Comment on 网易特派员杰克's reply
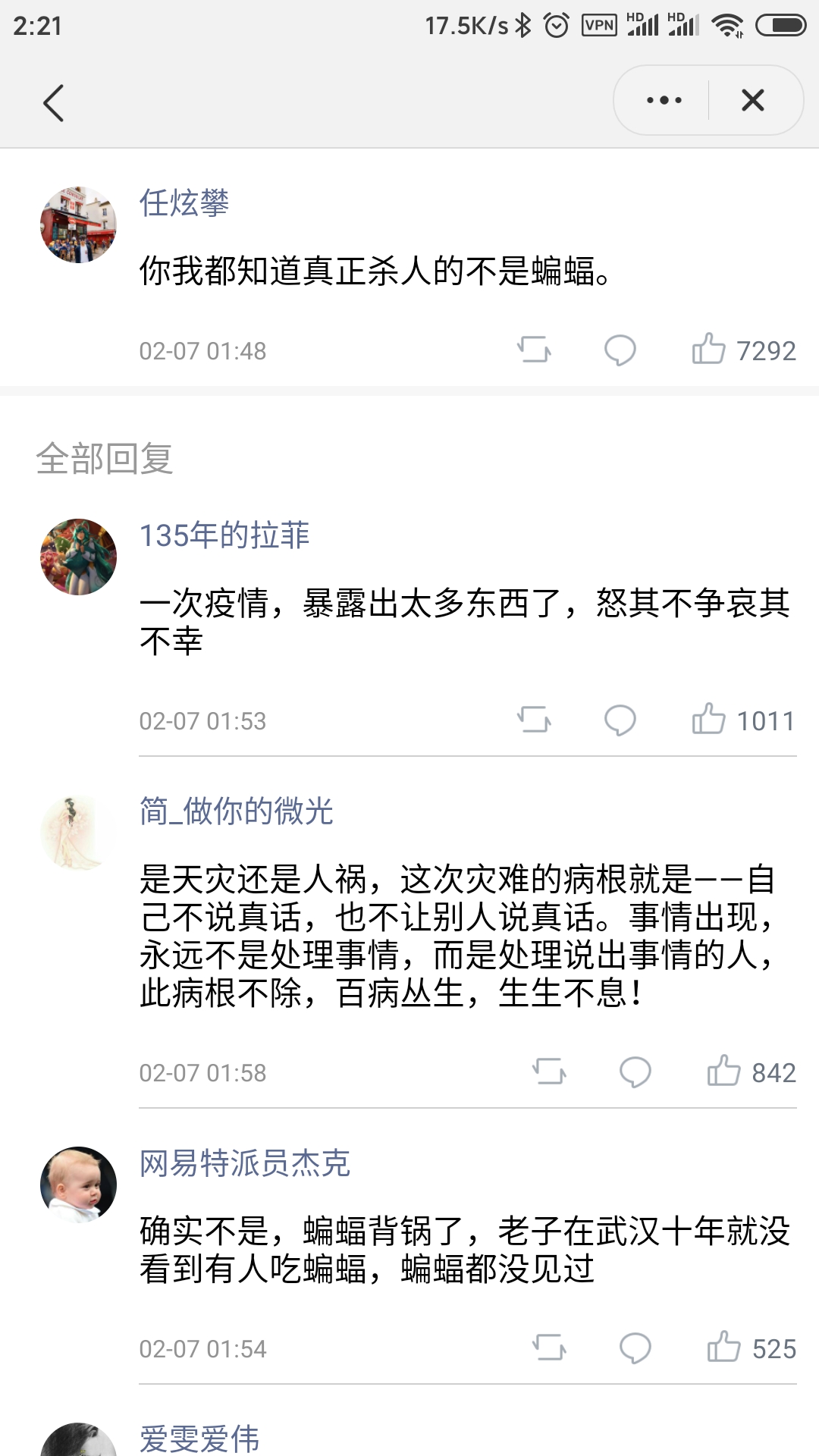819x1456 pixels. 635,1348
